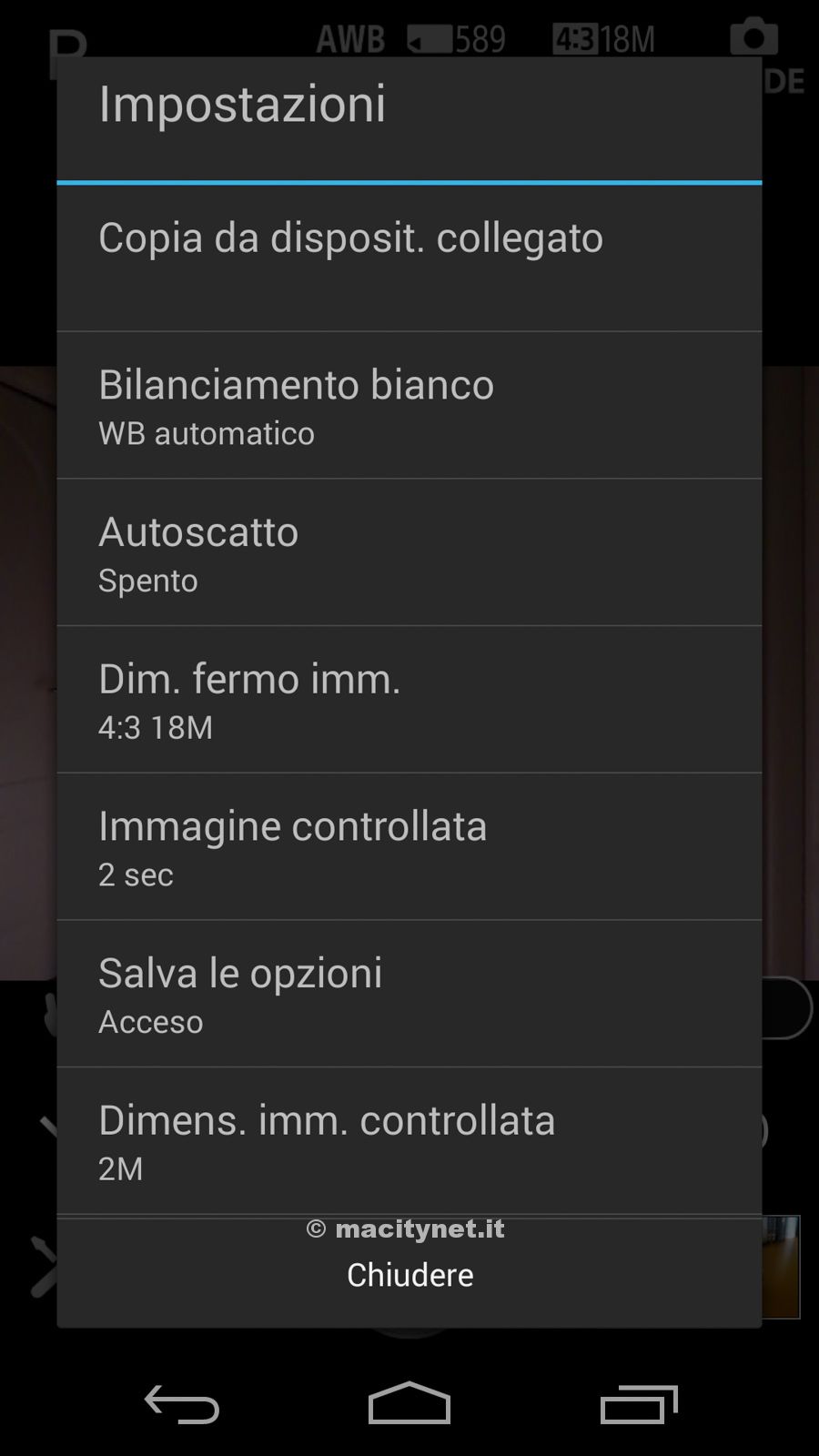Screen dimensions: 819x1456
Task: Change Bilanciamento bianco setting
Action: pos(409,405)
